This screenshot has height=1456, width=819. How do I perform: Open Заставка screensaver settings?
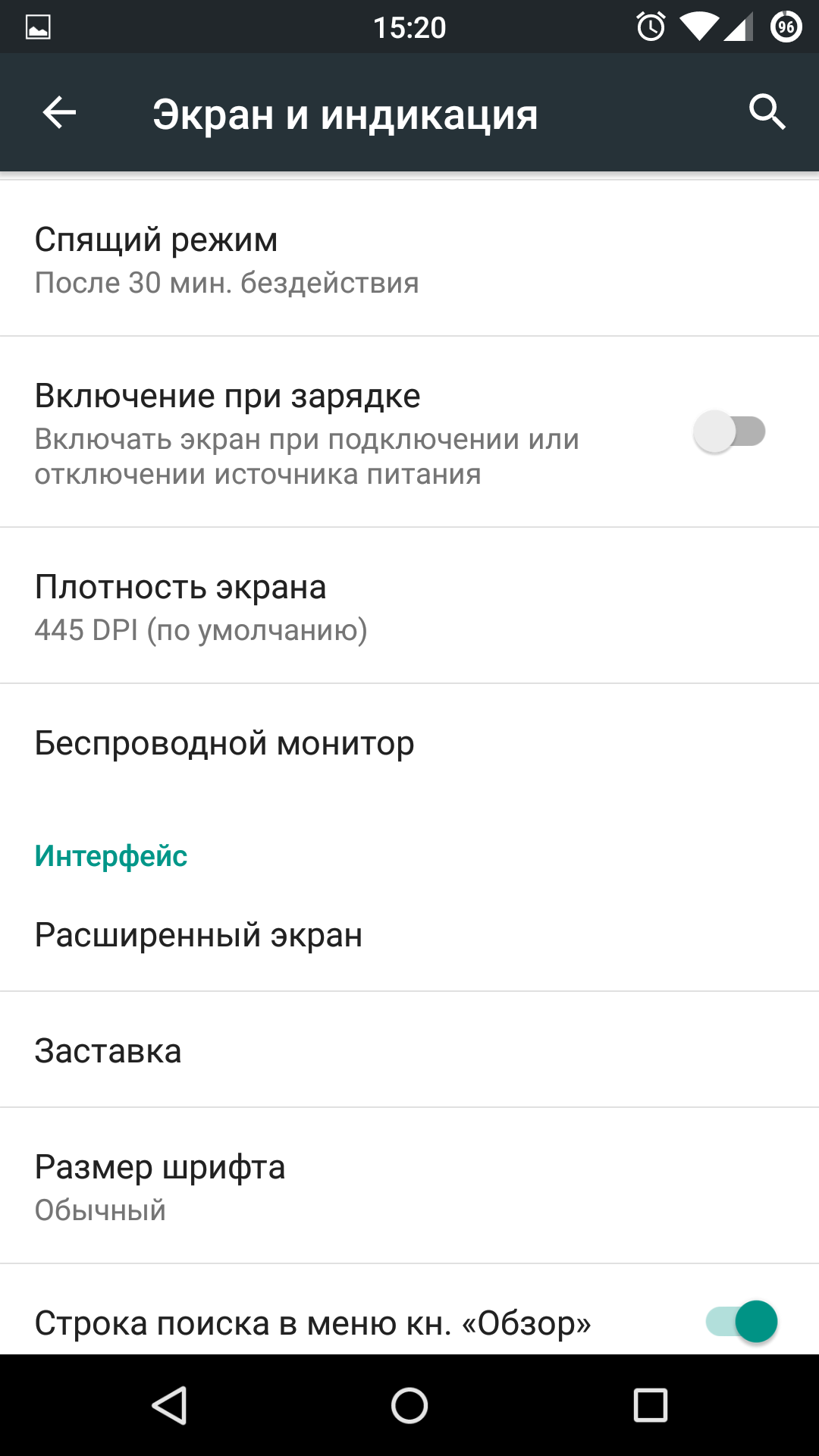click(409, 1050)
